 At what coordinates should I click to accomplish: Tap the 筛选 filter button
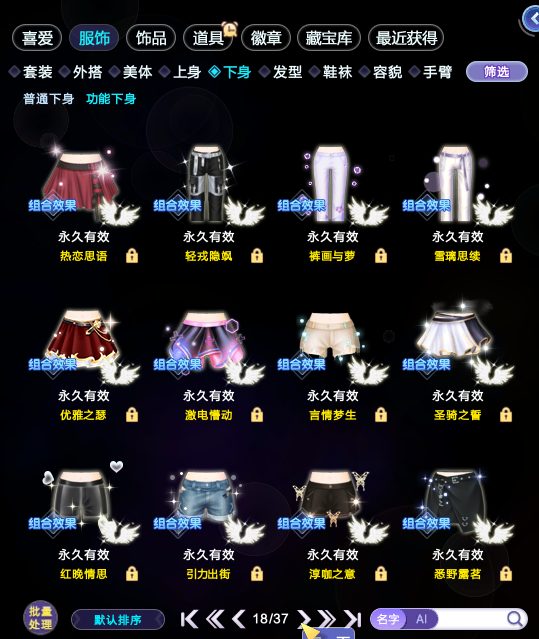click(x=497, y=72)
